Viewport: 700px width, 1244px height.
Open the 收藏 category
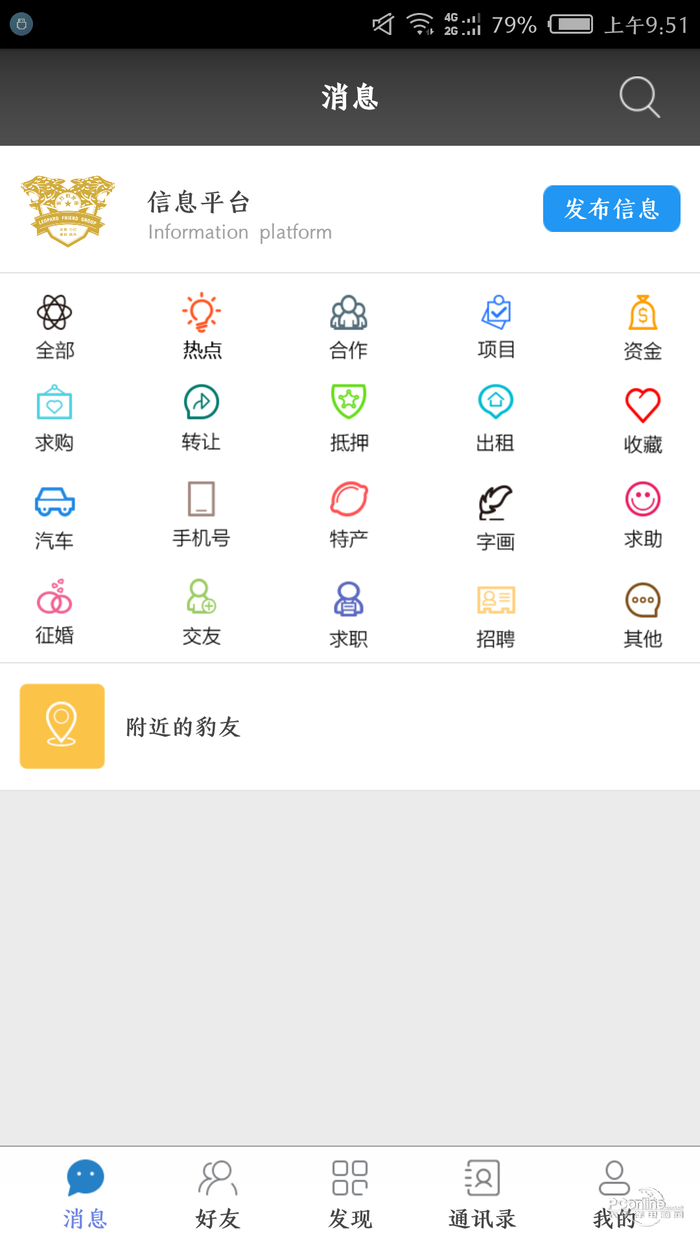(643, 420)
